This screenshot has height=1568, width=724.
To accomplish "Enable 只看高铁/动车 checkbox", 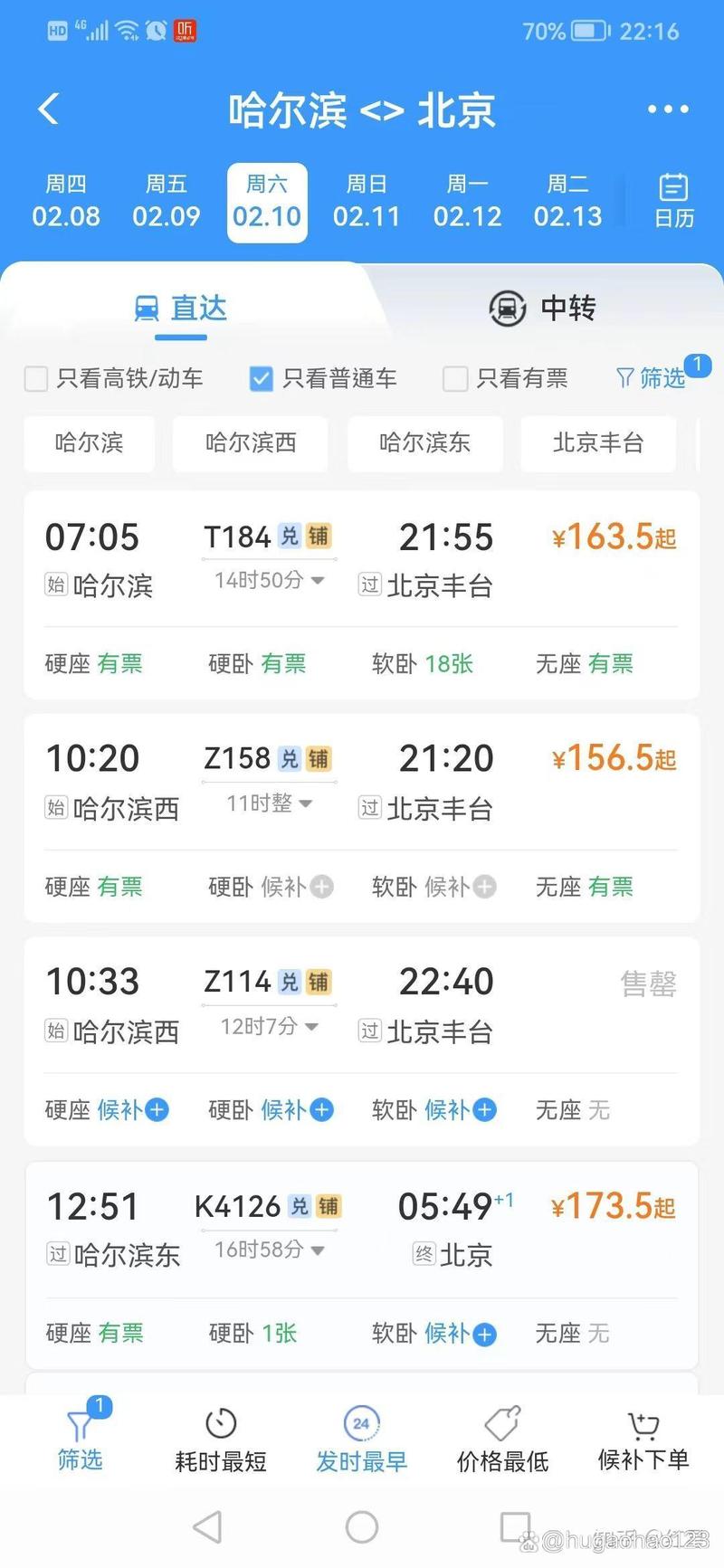I will tap(35, 378).
